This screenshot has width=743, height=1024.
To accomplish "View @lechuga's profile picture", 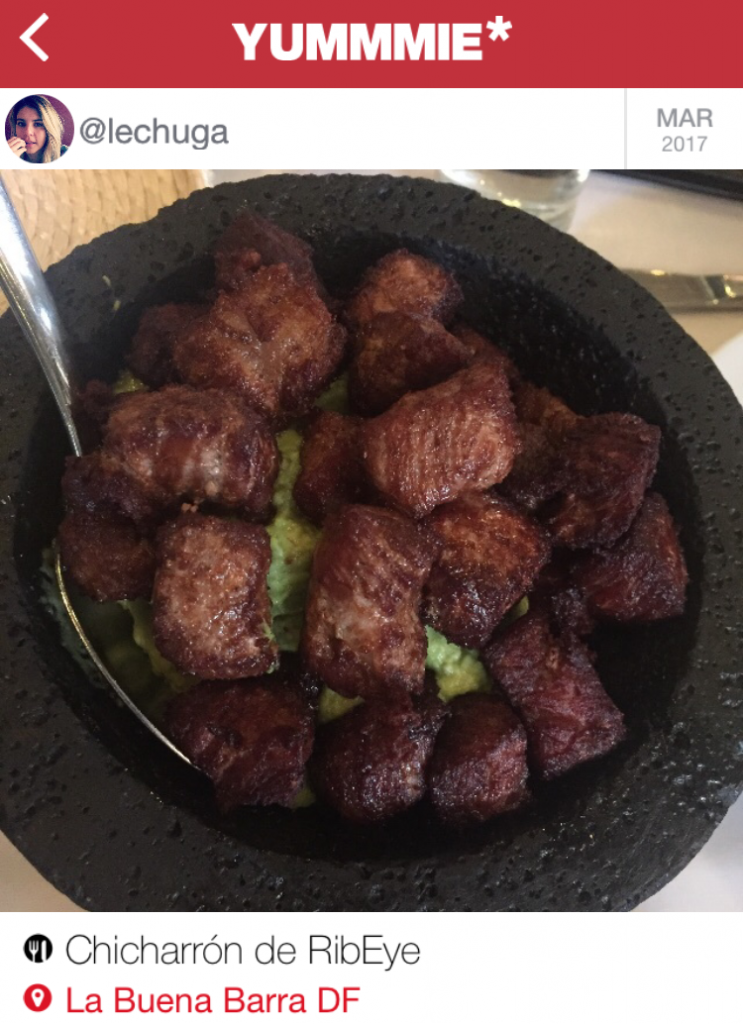I will (39, 129).
